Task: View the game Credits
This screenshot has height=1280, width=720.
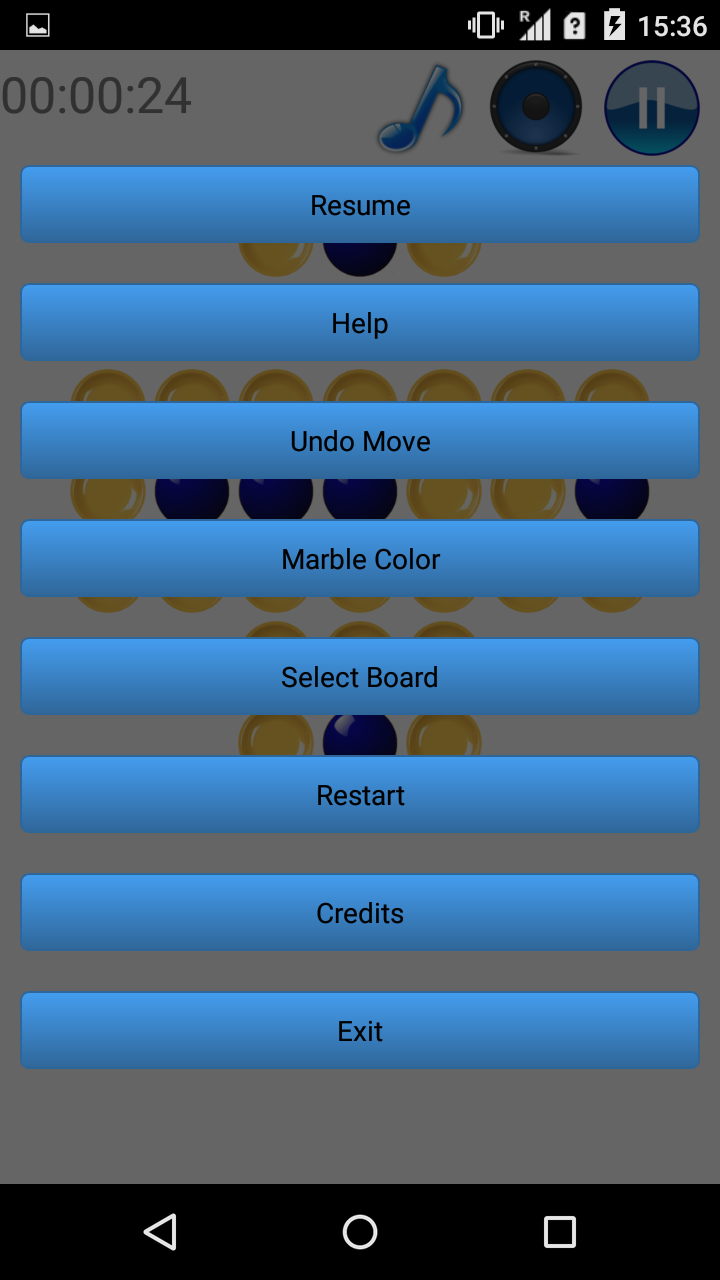Action: click(360, 912)
